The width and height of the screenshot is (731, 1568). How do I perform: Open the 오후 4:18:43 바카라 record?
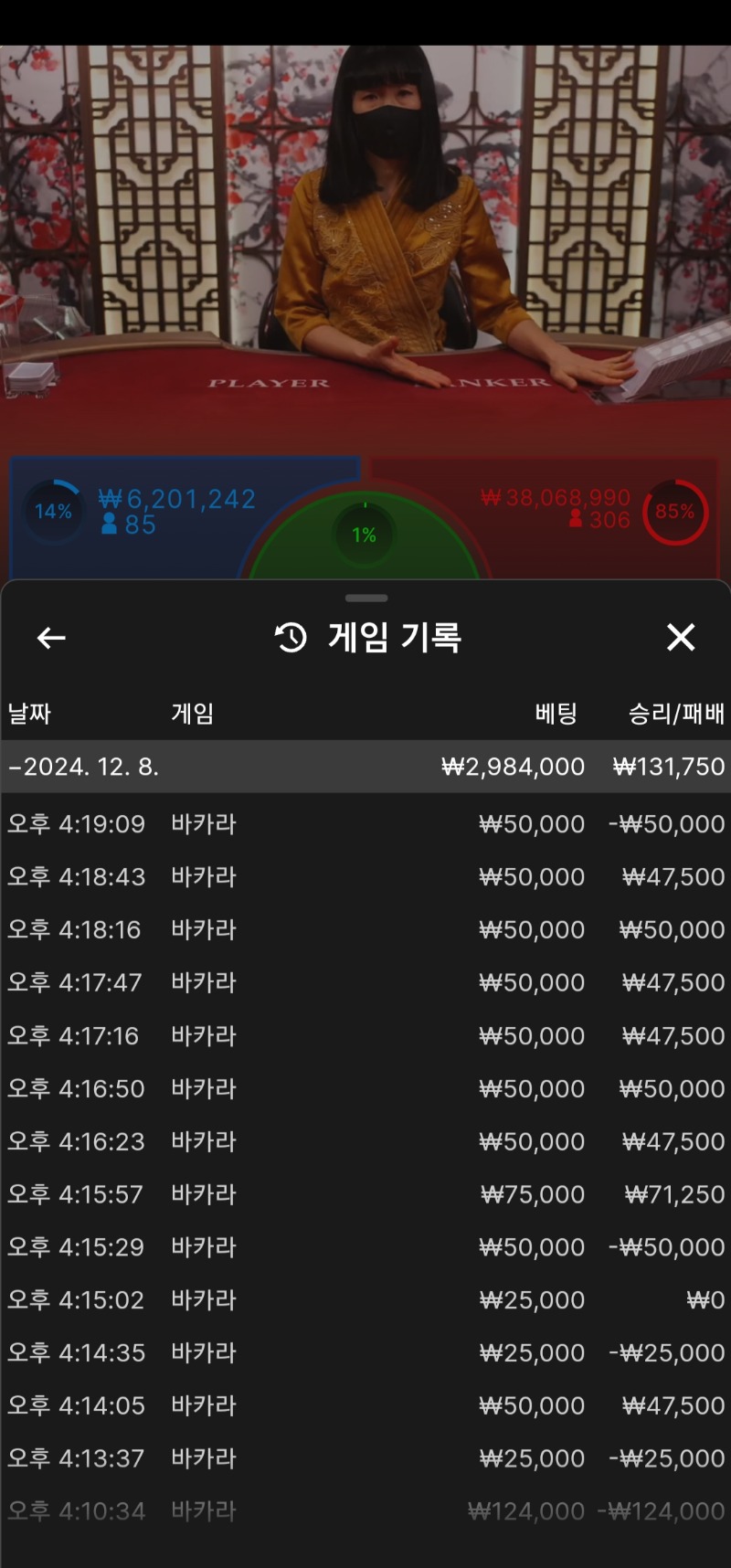click(365, 877)
